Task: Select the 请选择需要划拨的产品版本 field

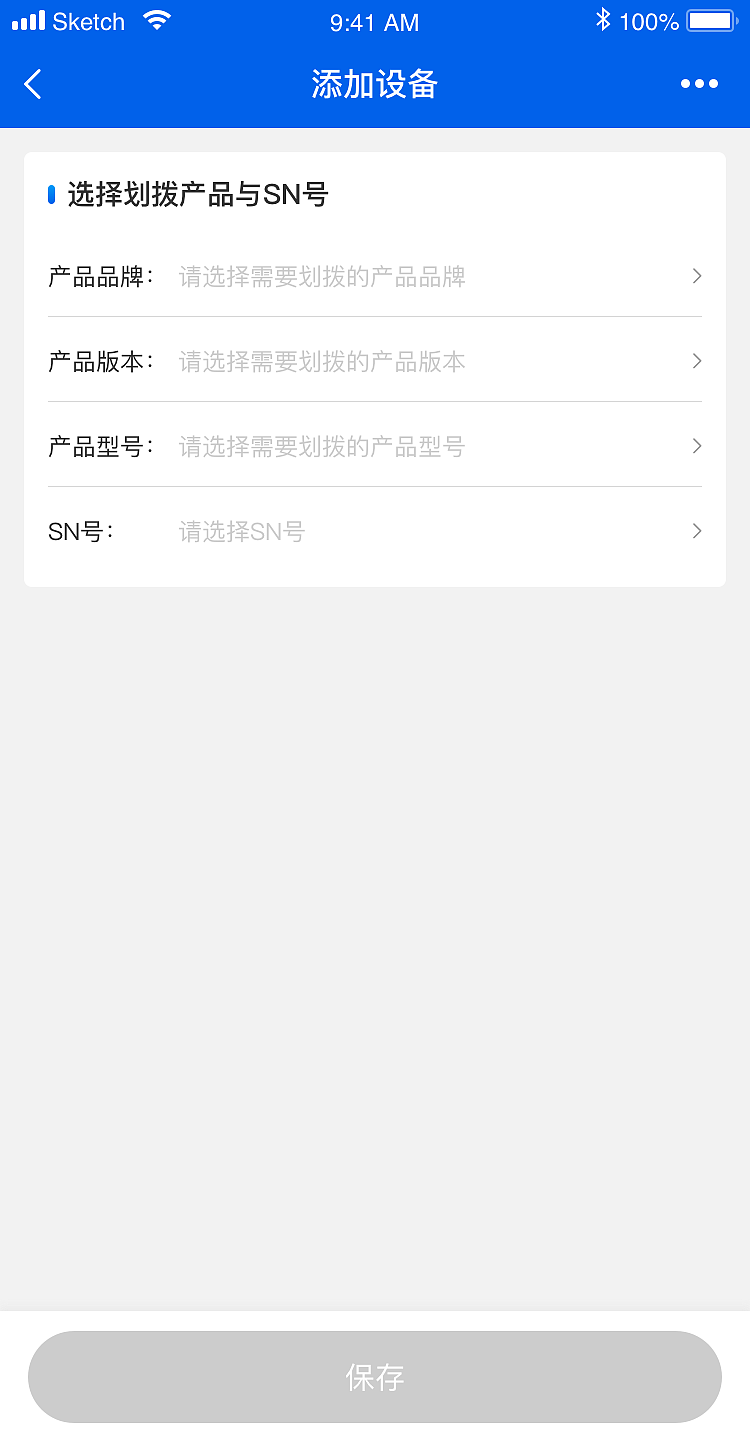Action: tap(320, 361)
